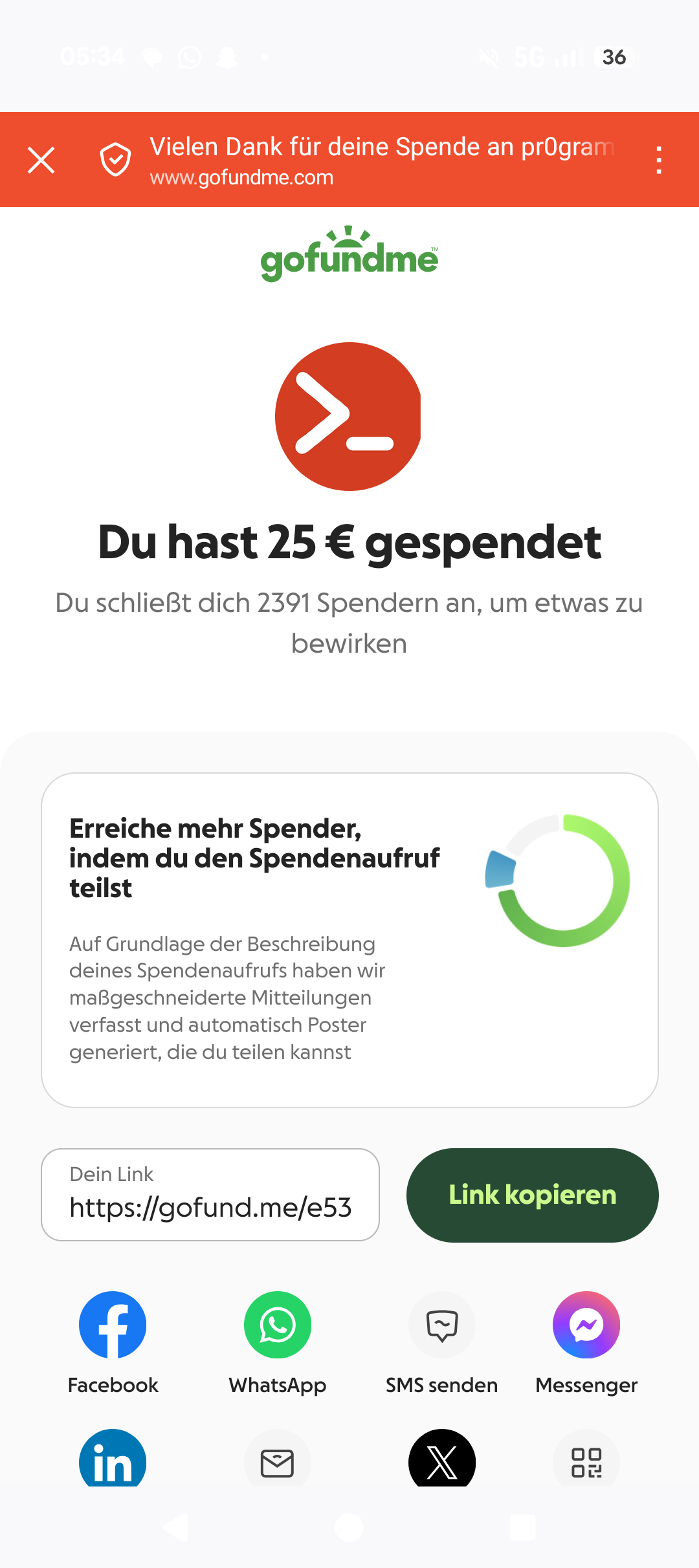Open the browser overflow menu

coord(658,160)
